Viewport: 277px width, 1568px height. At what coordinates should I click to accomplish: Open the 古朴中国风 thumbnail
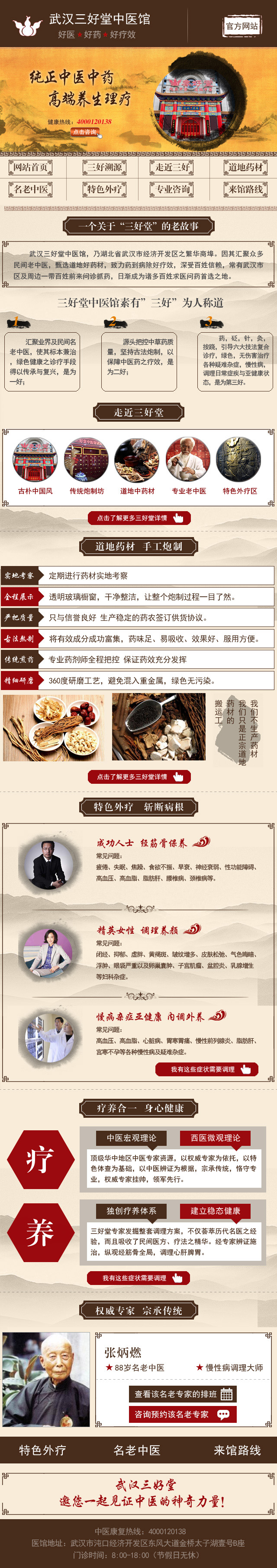tap(35, 460)
